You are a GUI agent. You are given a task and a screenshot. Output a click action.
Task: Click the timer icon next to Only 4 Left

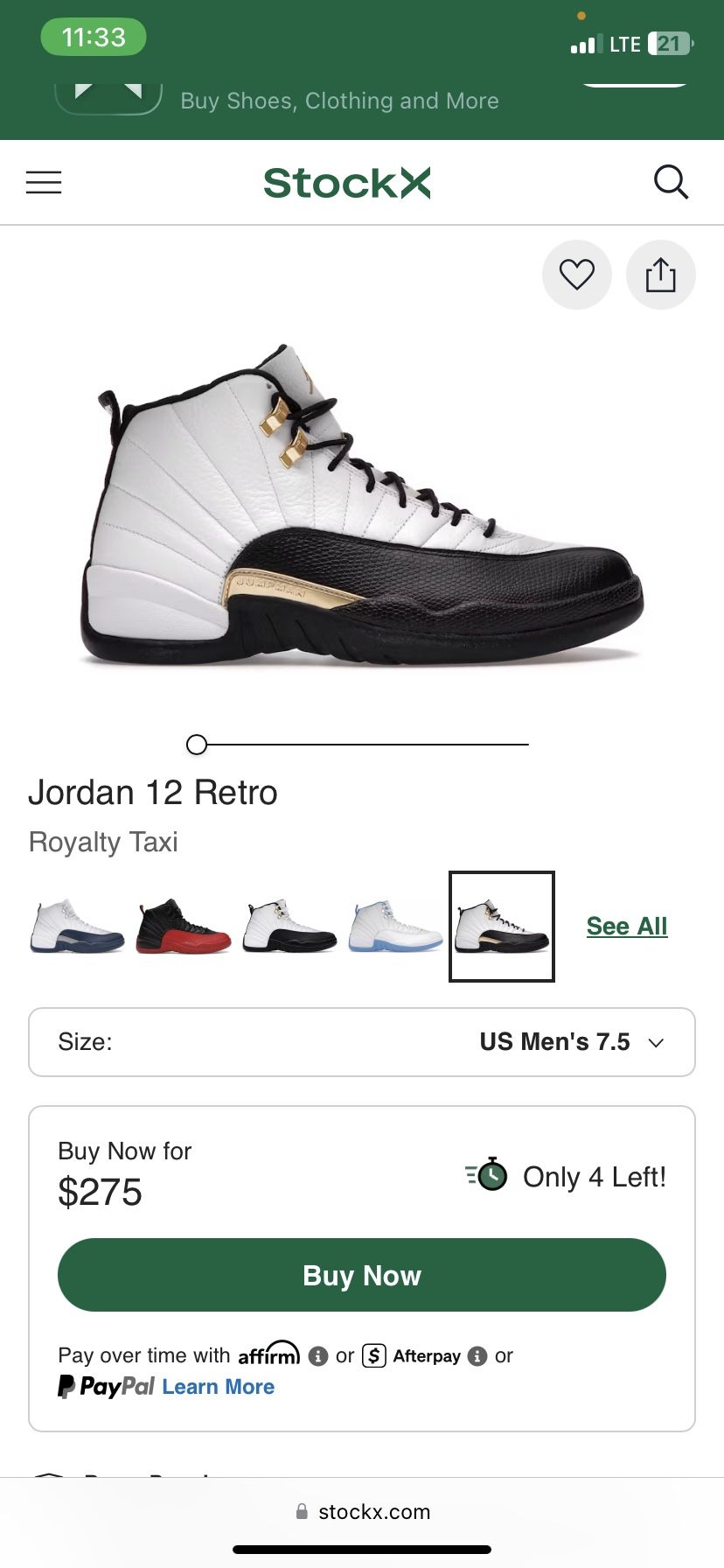tap(489, 1177)
